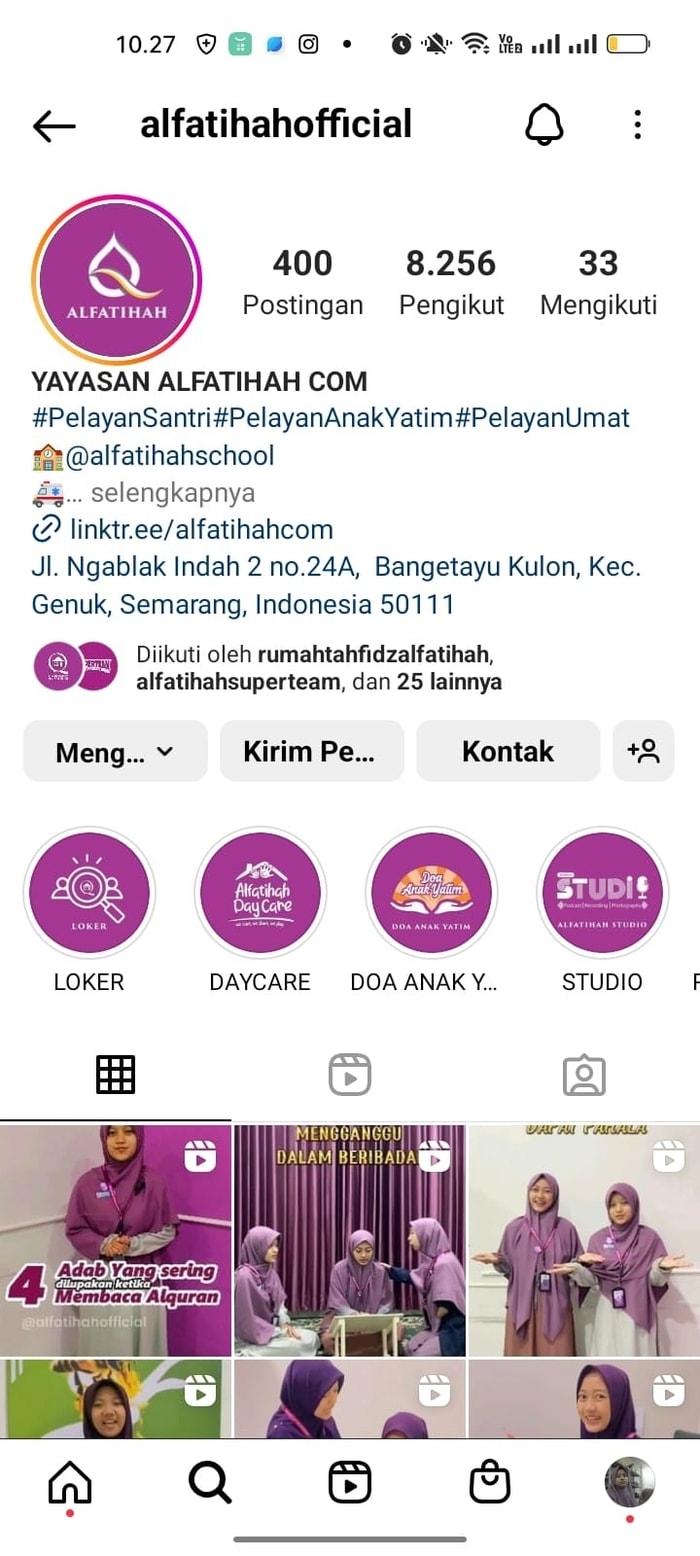
Task: Open the three-dot overflow menu
Action: point(637,125)
